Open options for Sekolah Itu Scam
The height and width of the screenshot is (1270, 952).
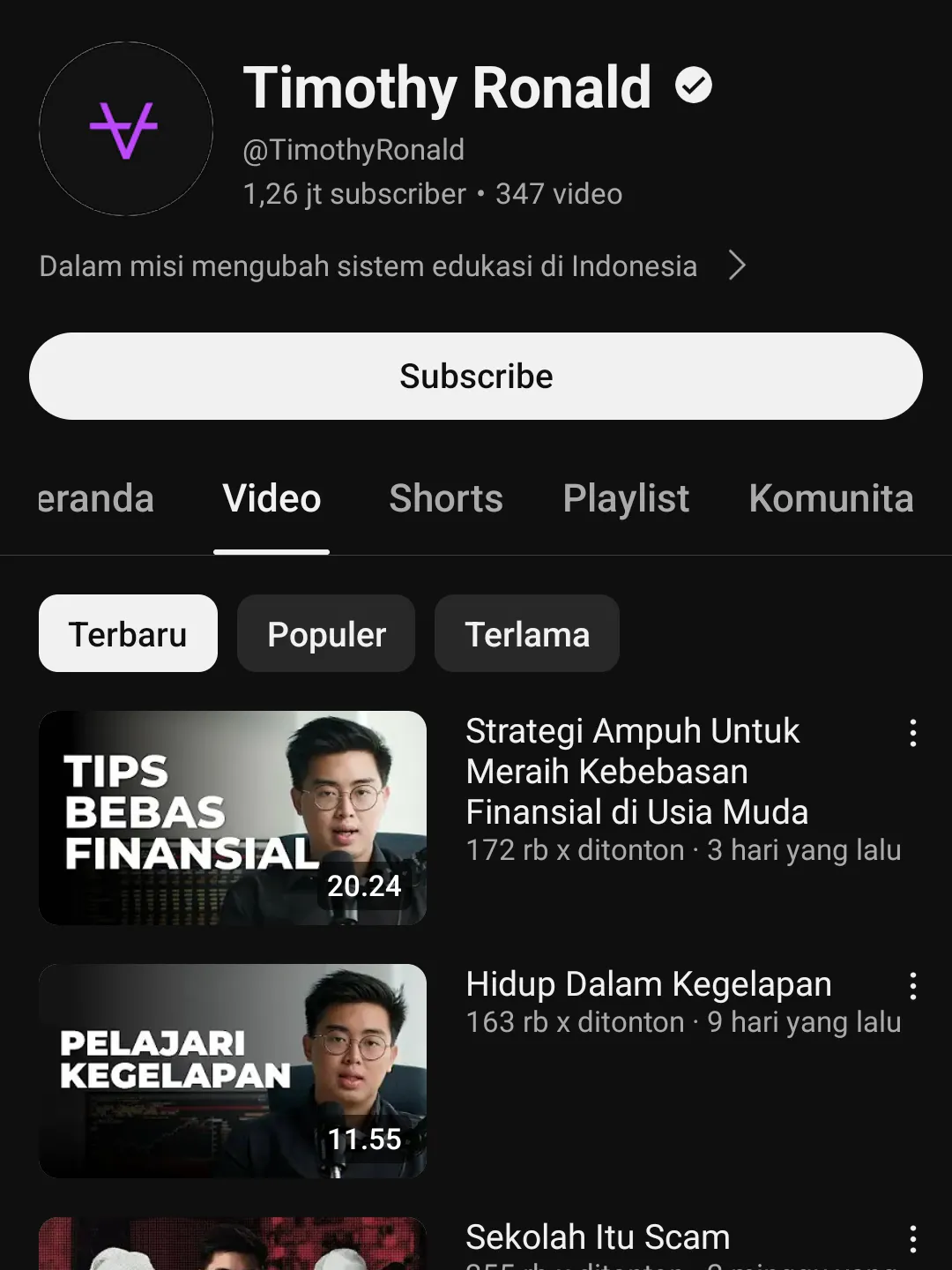(913, 1239)
